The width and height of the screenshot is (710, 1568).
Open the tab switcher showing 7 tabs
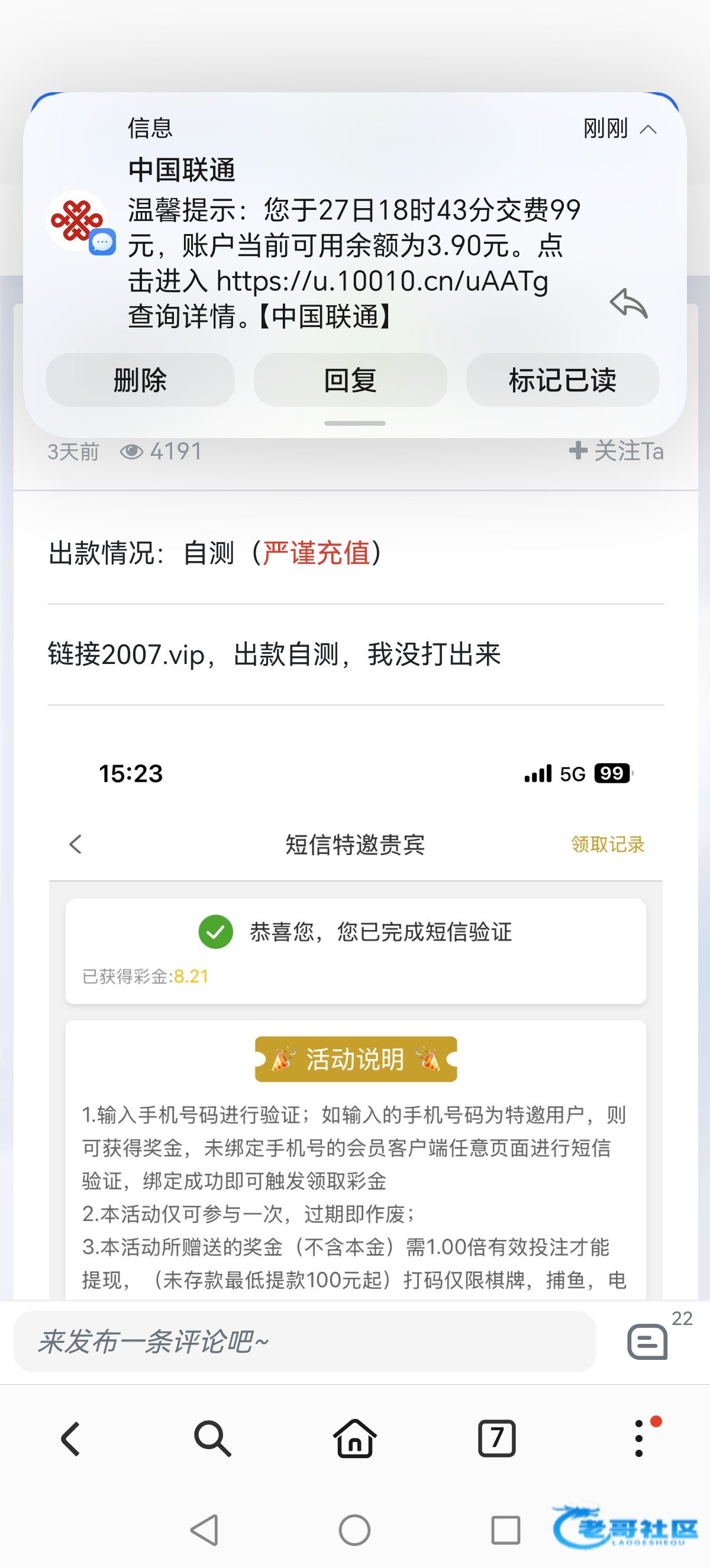coord(497,1439)
